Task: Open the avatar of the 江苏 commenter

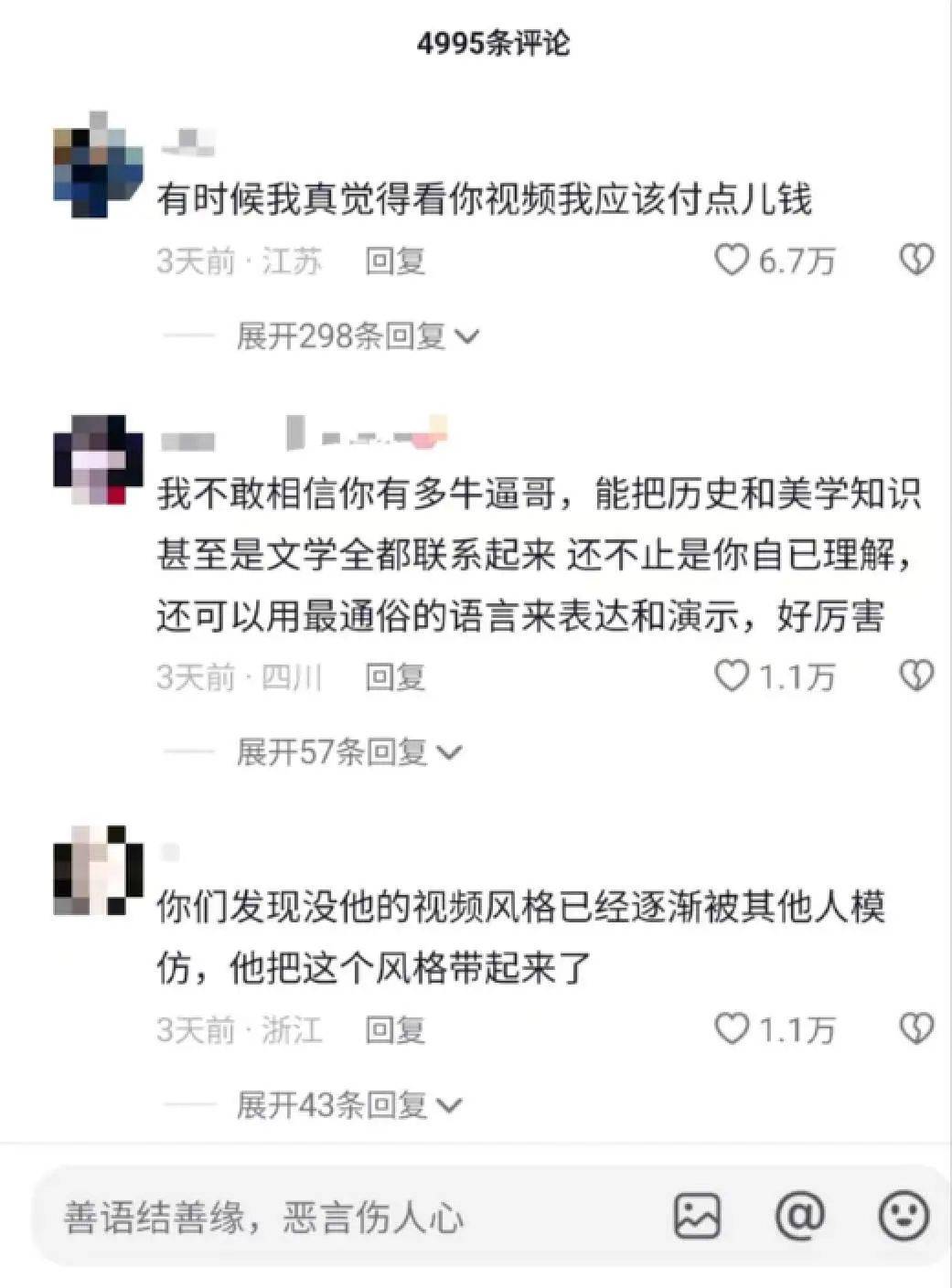Action: 98,165
